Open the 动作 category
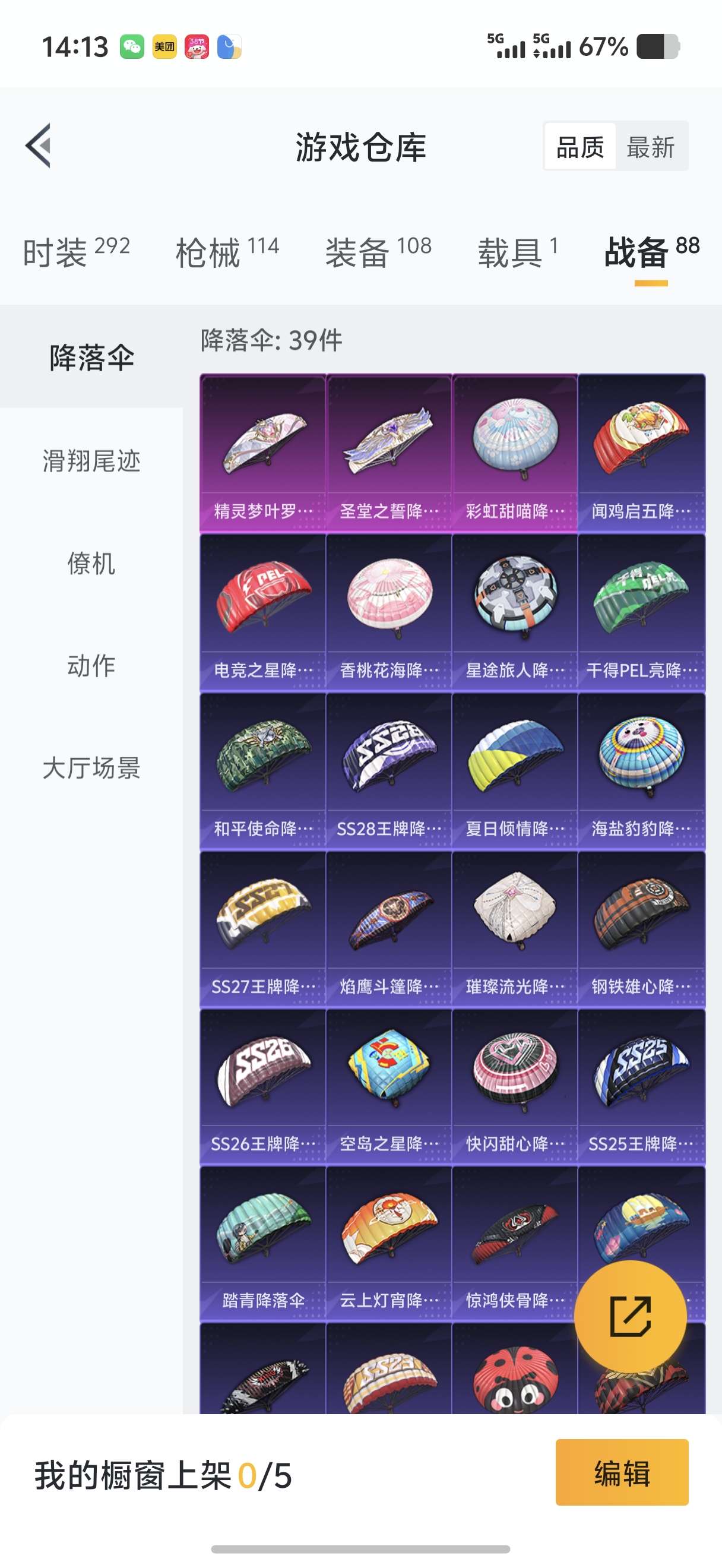This screenshot has width=722, height=1568. point(91,665)
